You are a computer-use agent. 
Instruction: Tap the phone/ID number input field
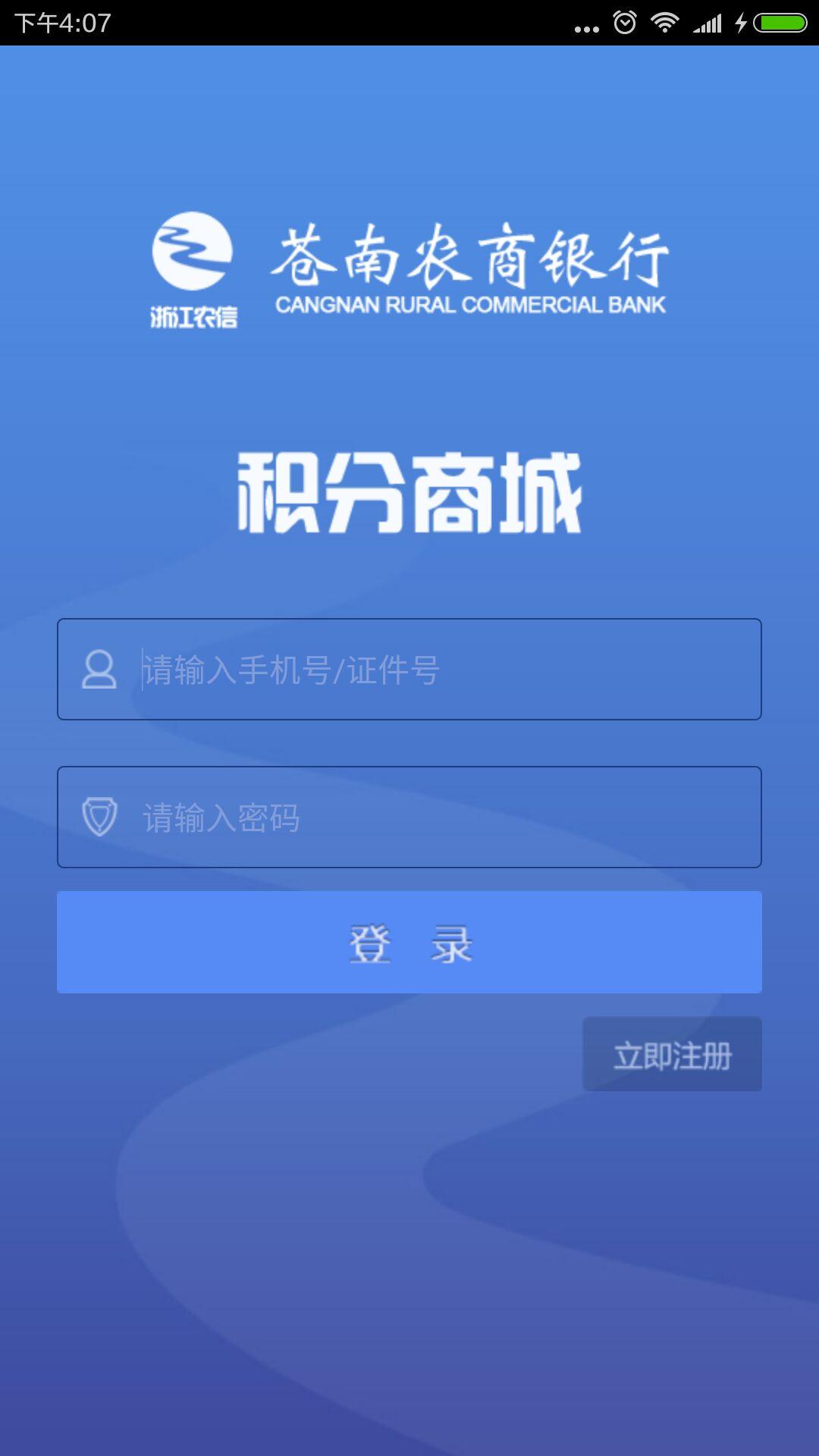coord(447,670)
